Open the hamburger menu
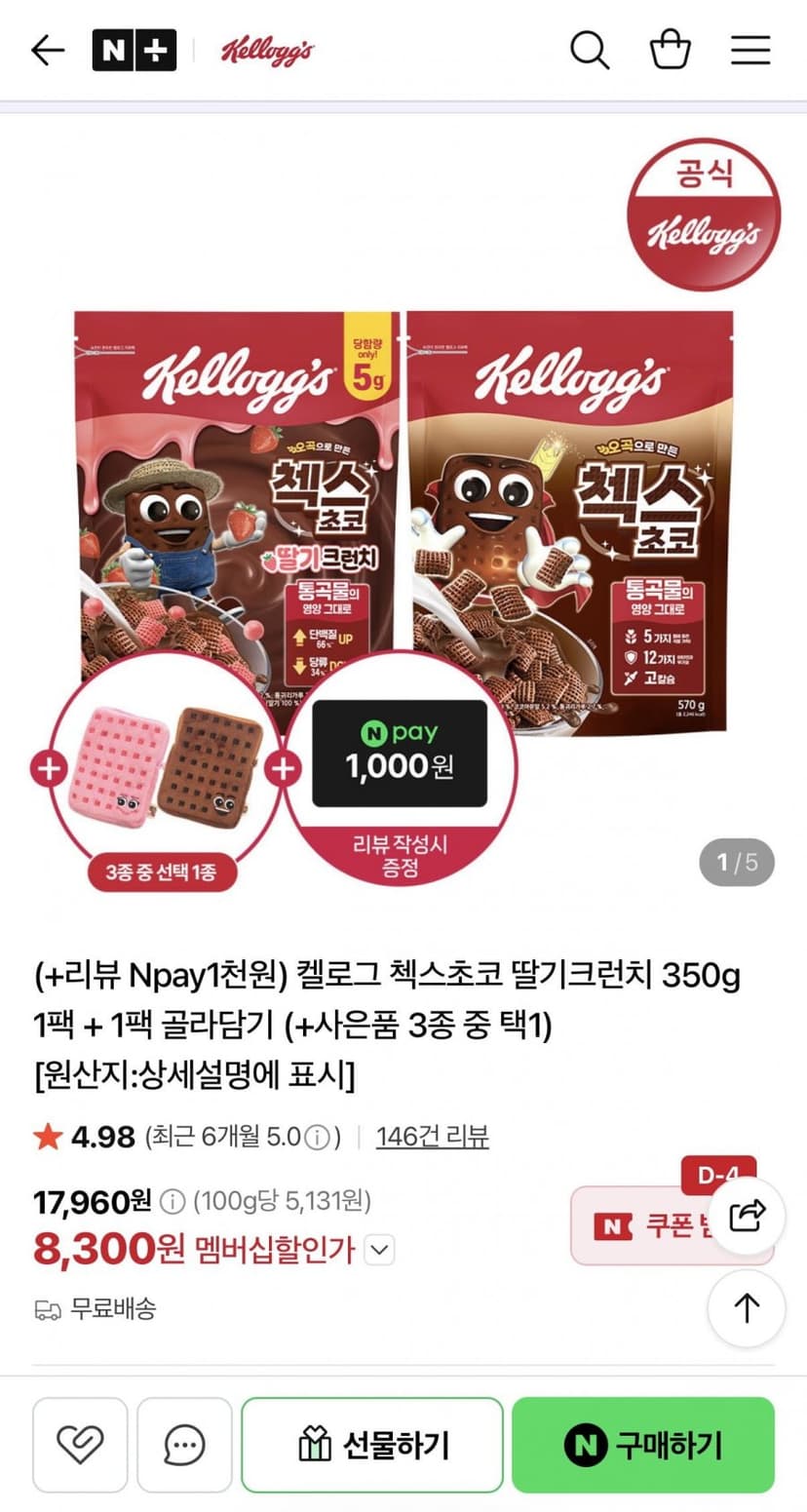 750,51
